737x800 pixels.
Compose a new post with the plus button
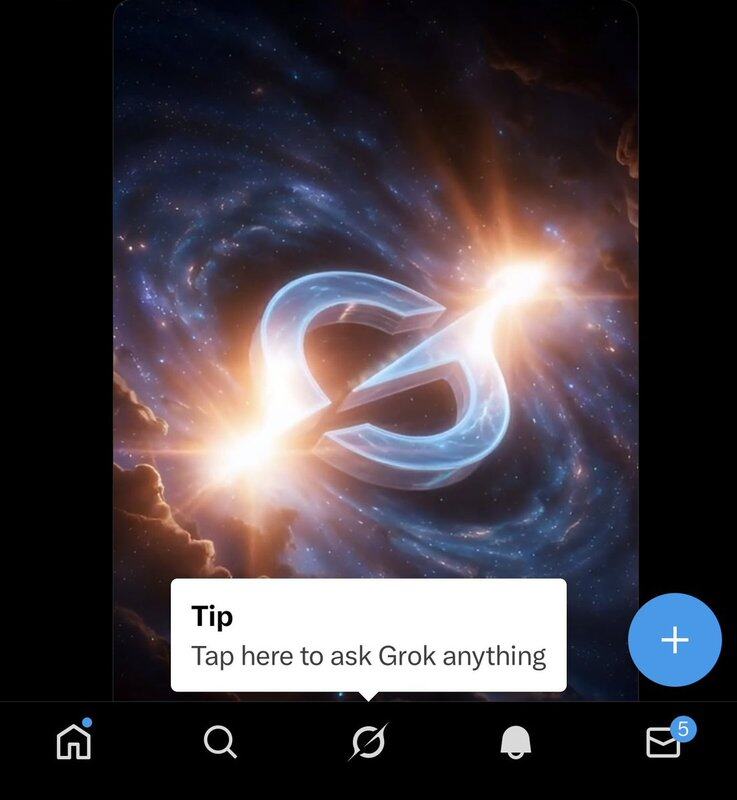[675, 640]
